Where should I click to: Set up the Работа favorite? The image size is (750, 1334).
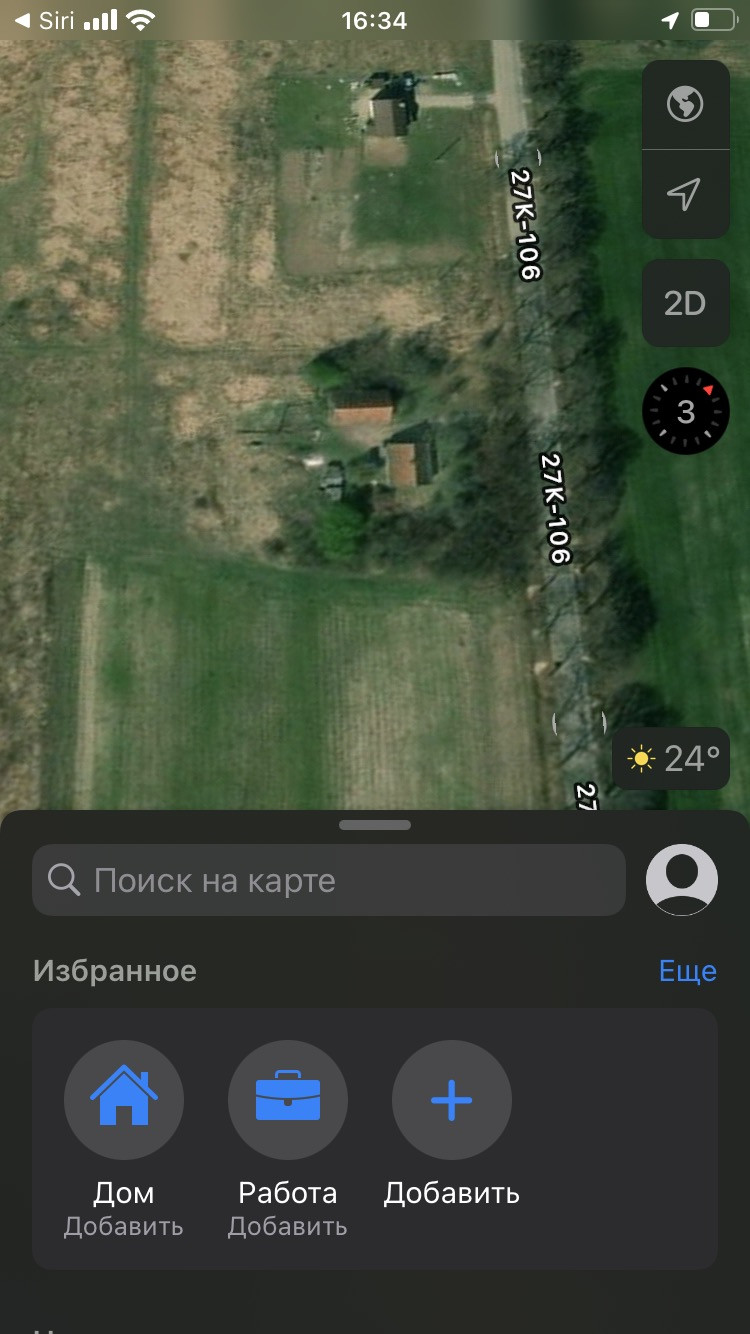[x=288, y=1100]
